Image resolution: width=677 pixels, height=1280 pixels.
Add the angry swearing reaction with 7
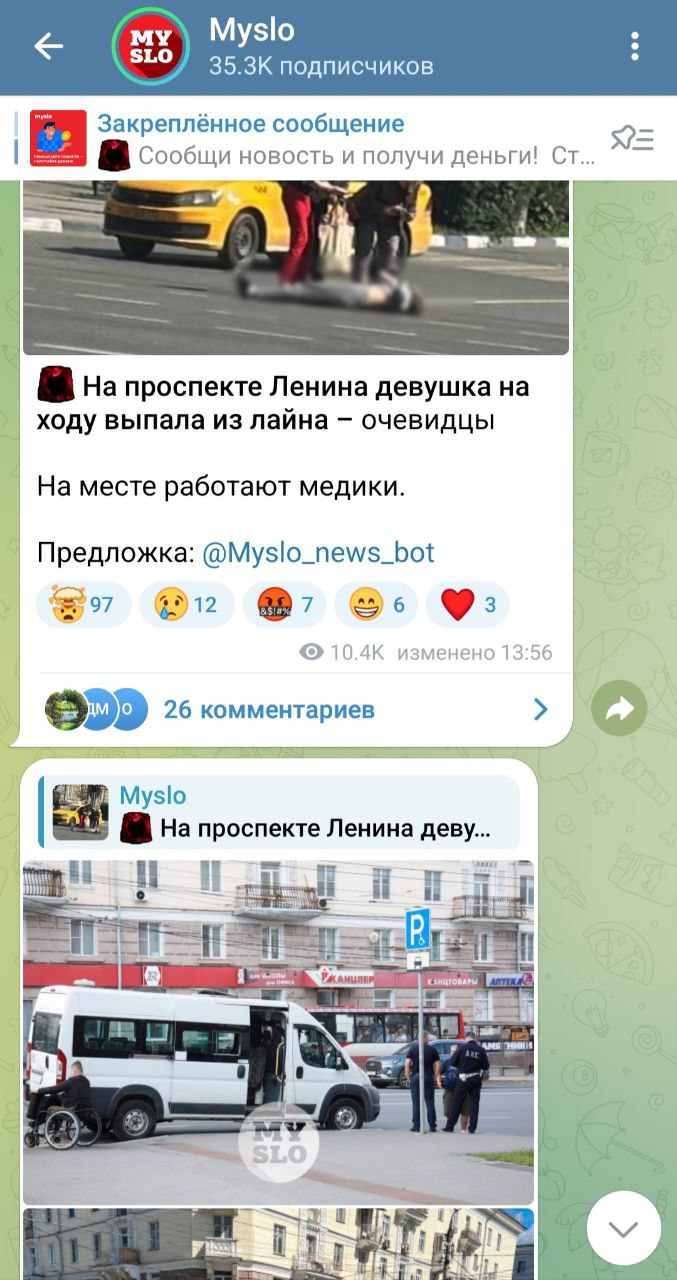coord(284,604)
